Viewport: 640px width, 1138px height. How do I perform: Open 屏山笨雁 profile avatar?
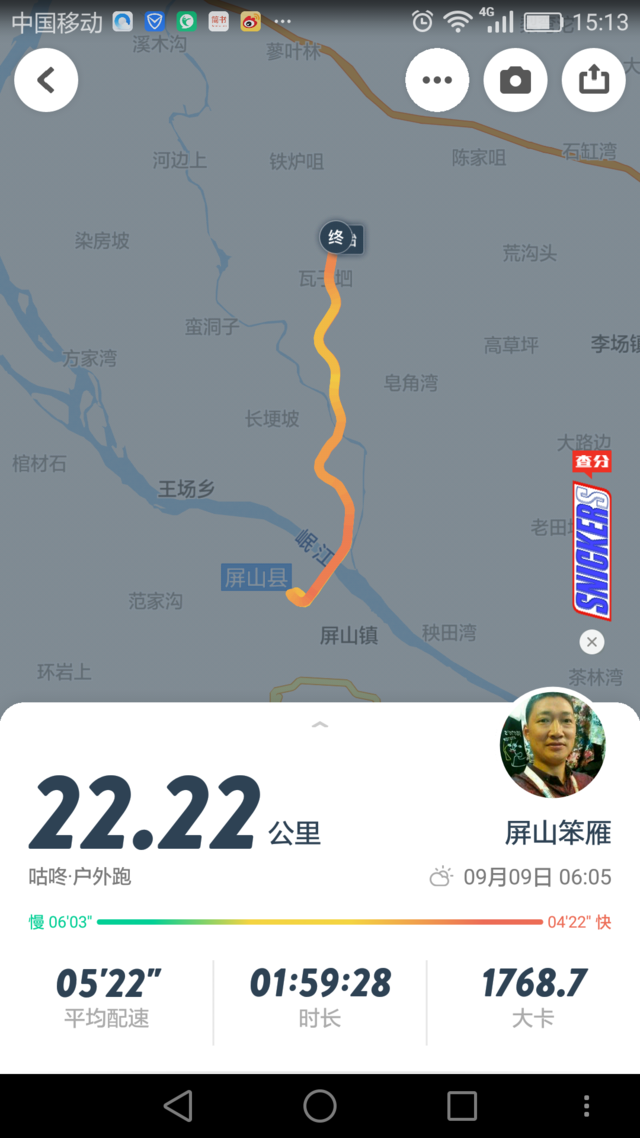[x=552, y=743]
